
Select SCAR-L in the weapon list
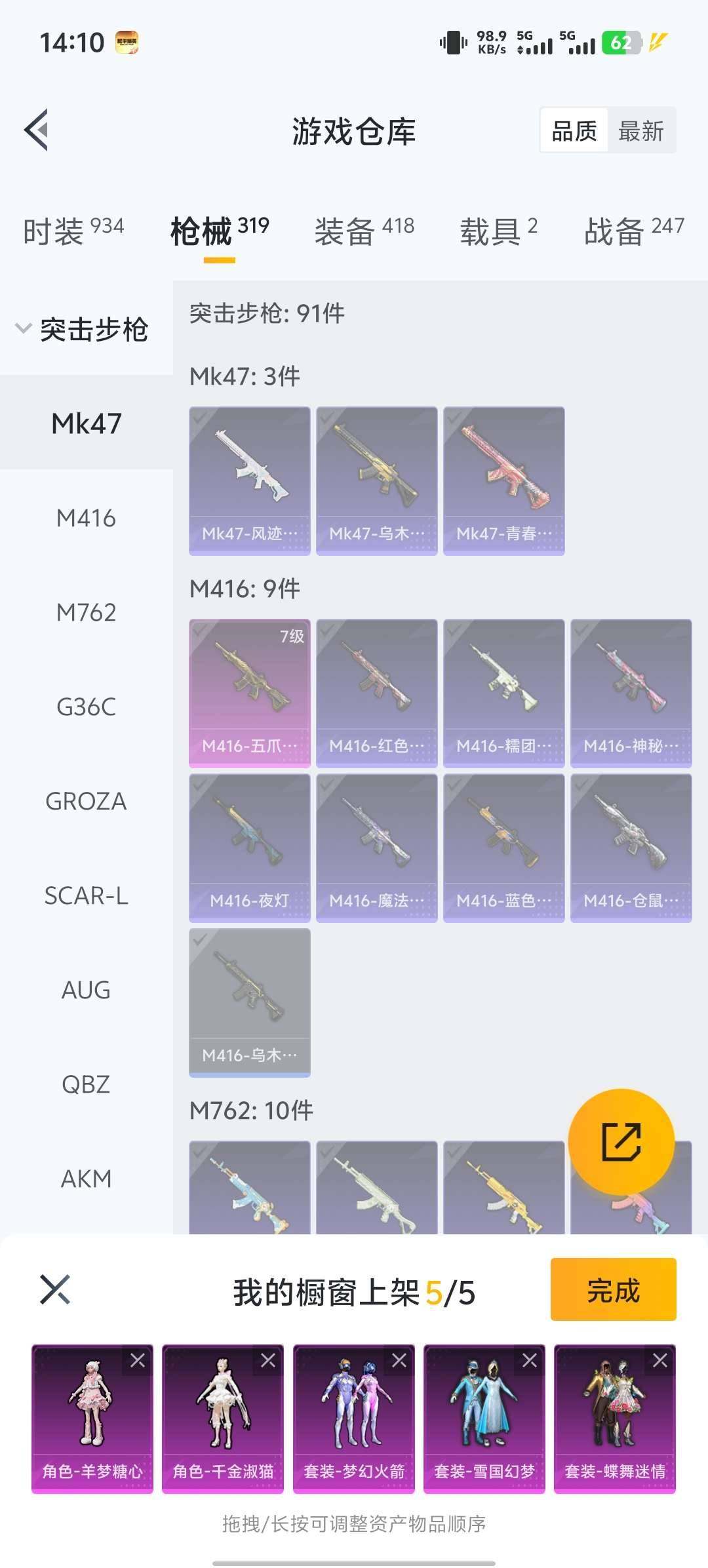pyautogui.click(x=86, y=895)
